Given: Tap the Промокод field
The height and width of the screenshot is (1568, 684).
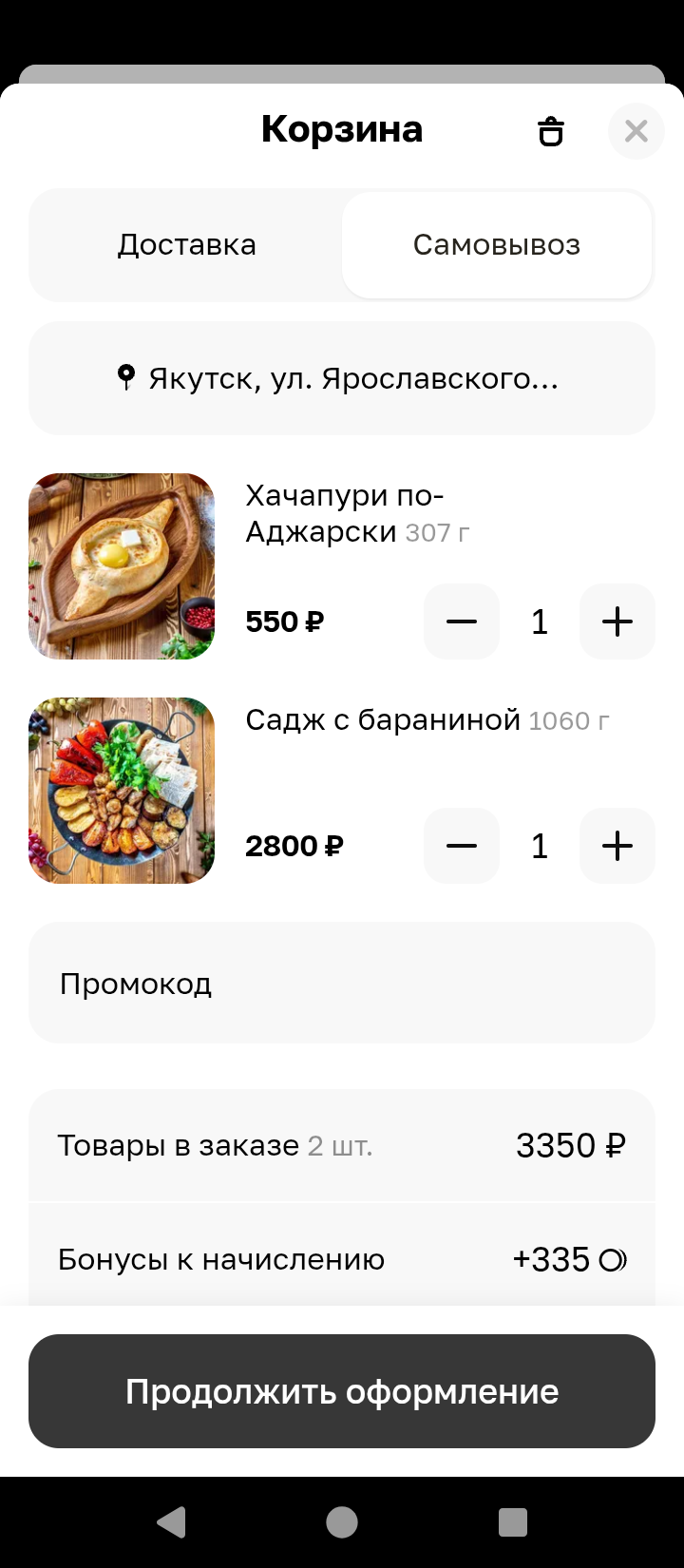Looking at the screenshot, I should pos(342,983).
